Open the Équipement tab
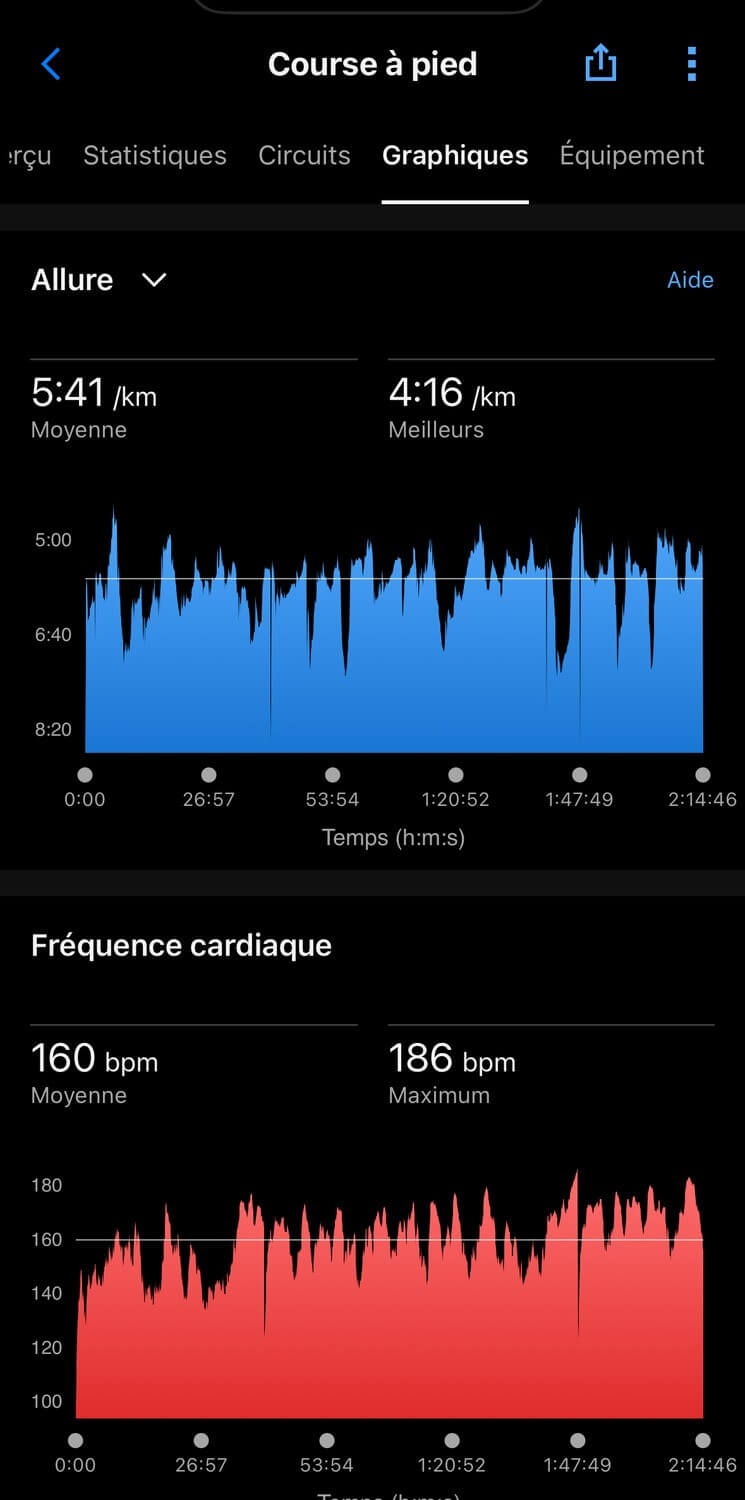This screenshot has width=745, height=1500. pyautogui.click(x=632, y=156)
